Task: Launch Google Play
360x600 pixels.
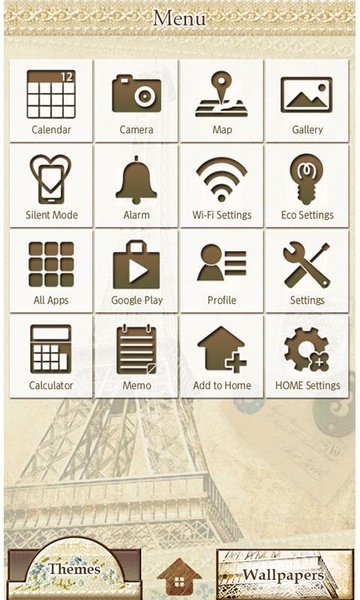Action: (137, 272)
